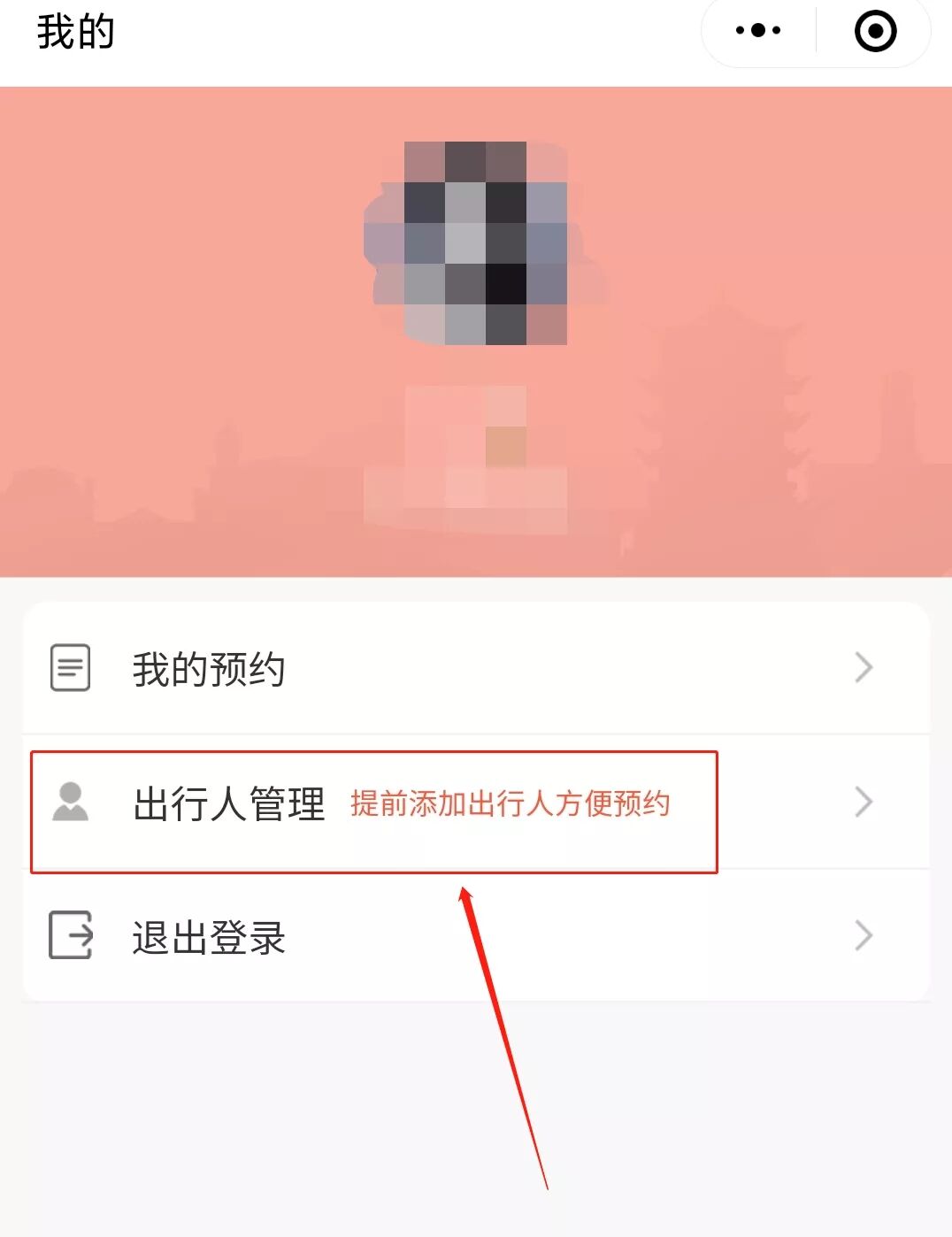952x1237 pixels.
Task: Open 我的预约 reservations
Action: [475, 668]
